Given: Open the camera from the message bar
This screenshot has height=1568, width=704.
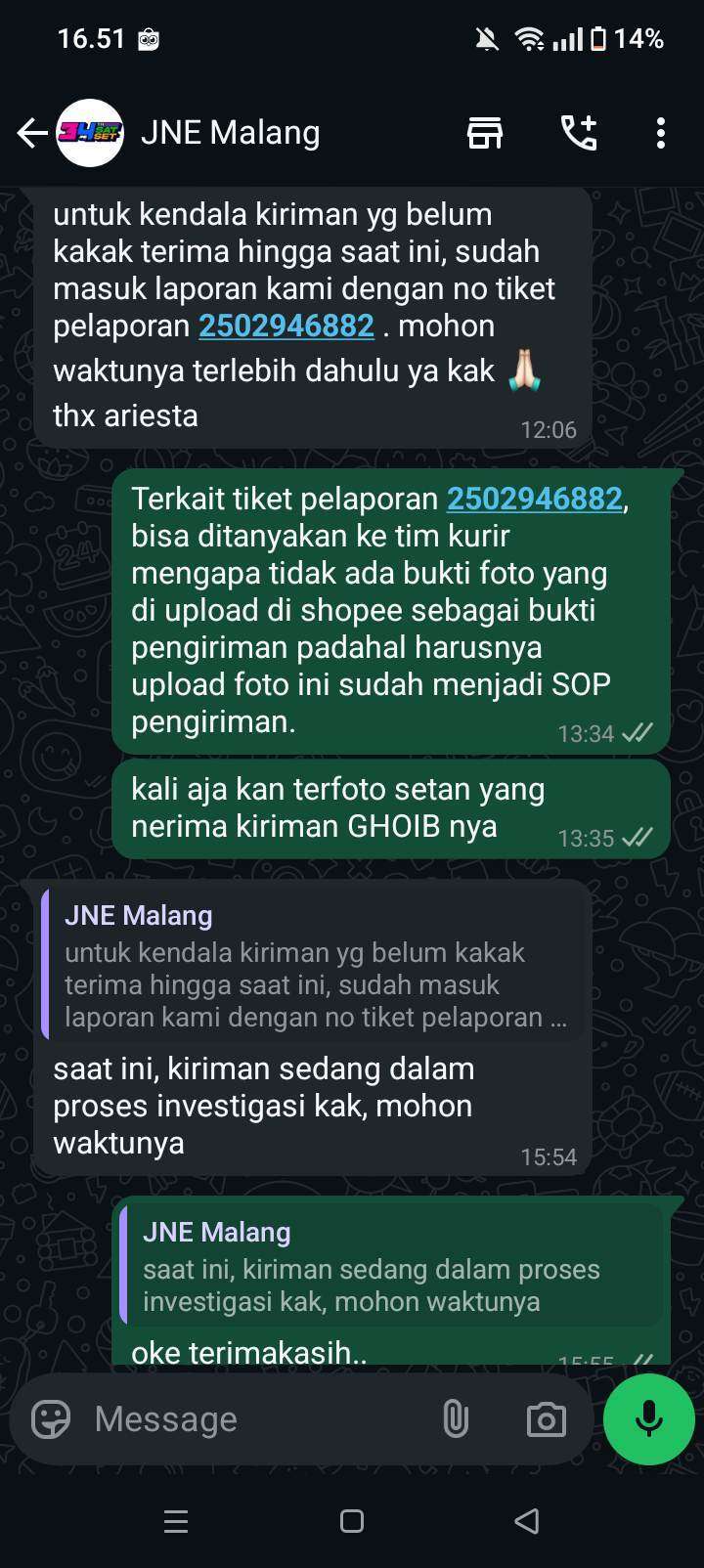Looking at the screenshot, I should coord(546,1419).
